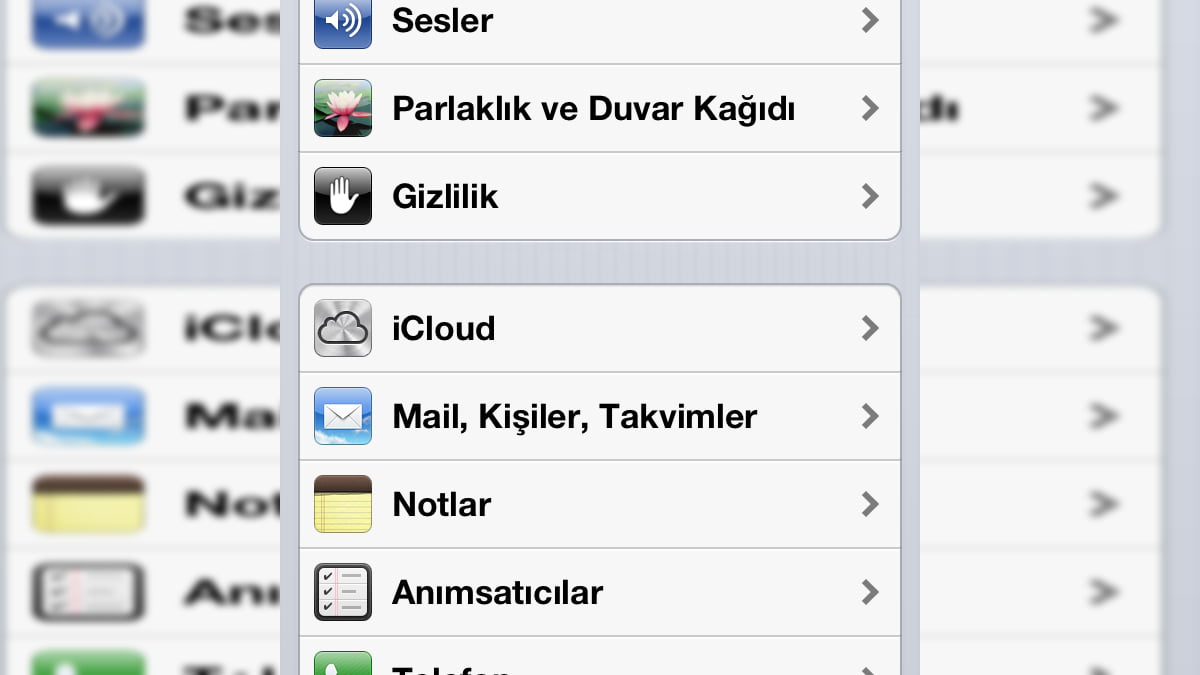Tap the Anımsatıcılar row
This screenshot has height=675, width=1200.
pos(600,592)
